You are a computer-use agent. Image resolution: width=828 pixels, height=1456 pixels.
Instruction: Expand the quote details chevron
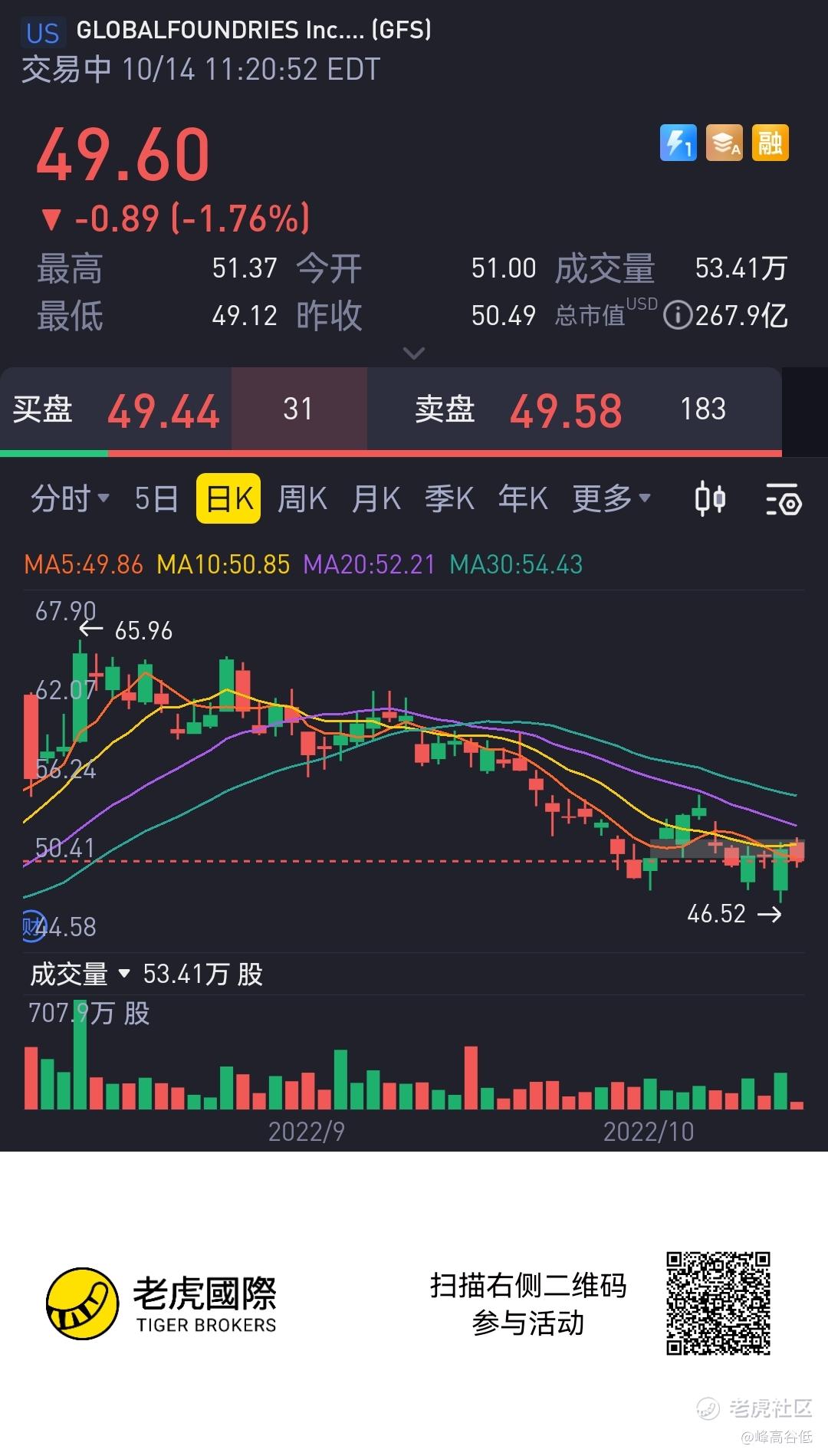pyautogui.click(x=414, y=353)
